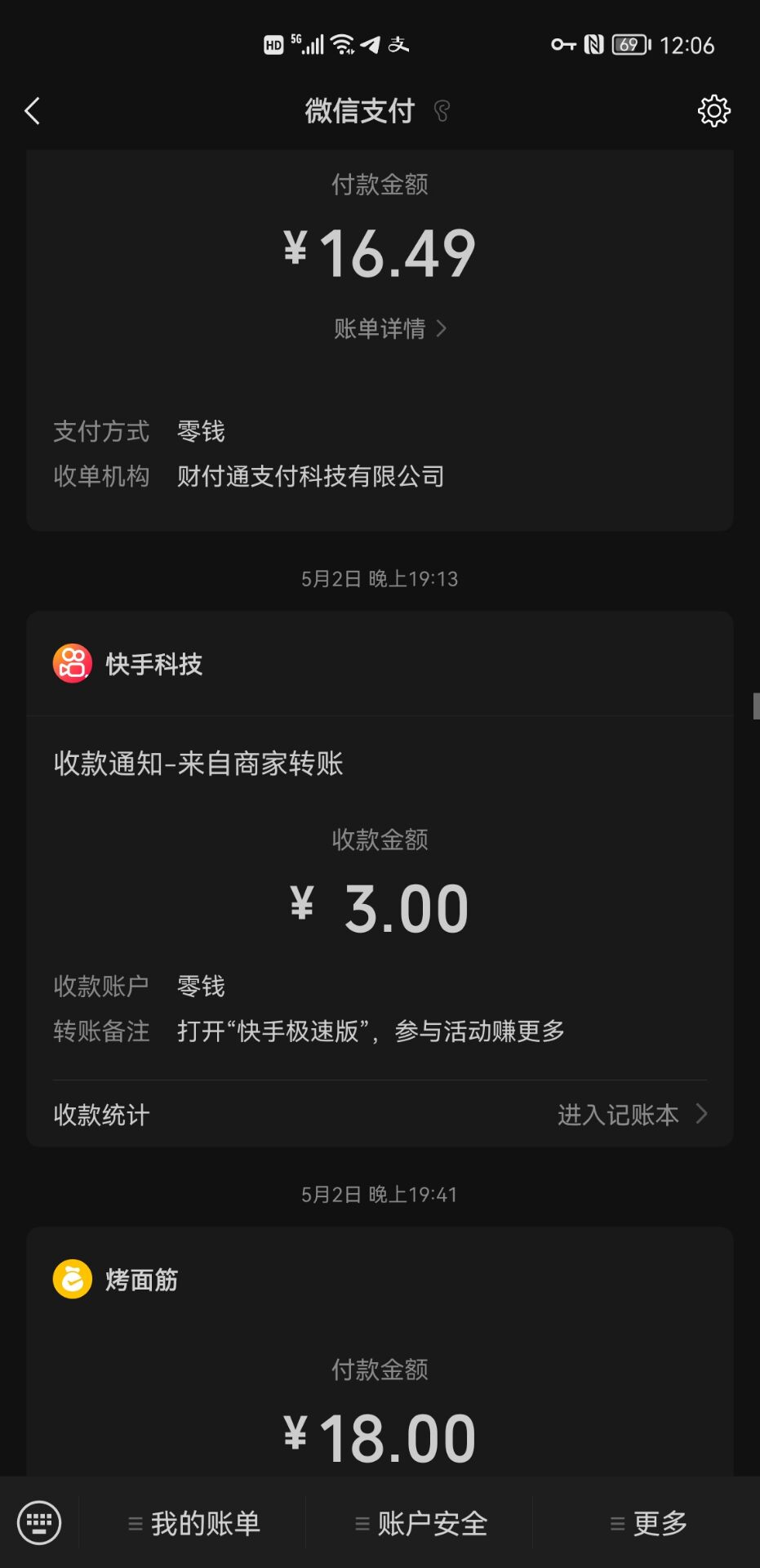Viewport: 760px width, 1568px height.
Task: Open WeChat Pay settings via gear icon
Action: point(713,110)
